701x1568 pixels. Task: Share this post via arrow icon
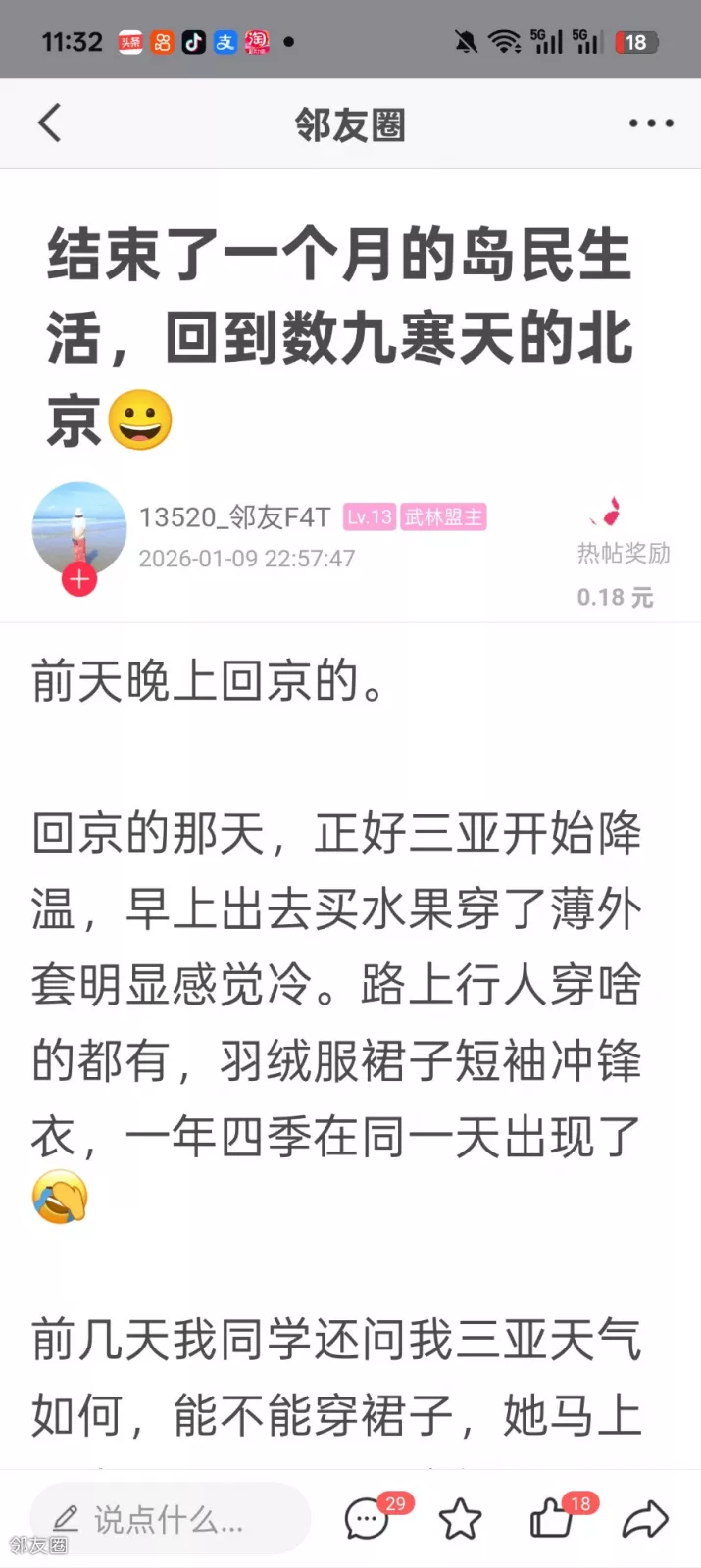pos(645,1520)
